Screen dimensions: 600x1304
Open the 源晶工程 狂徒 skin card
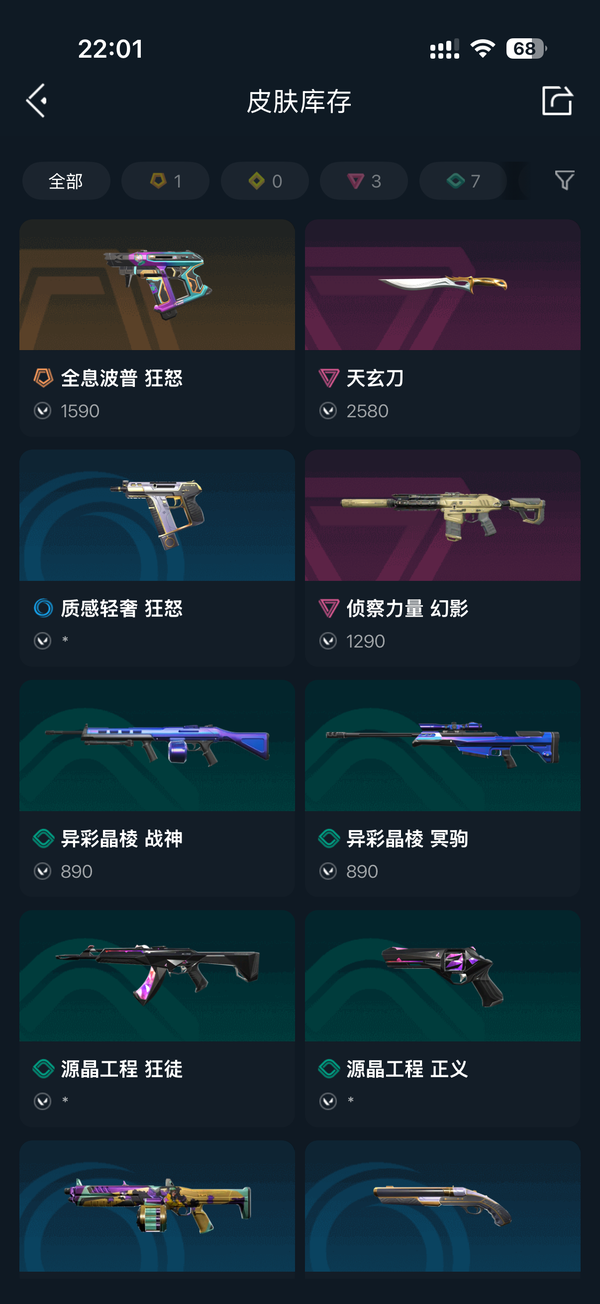[x=157, y=1017]
